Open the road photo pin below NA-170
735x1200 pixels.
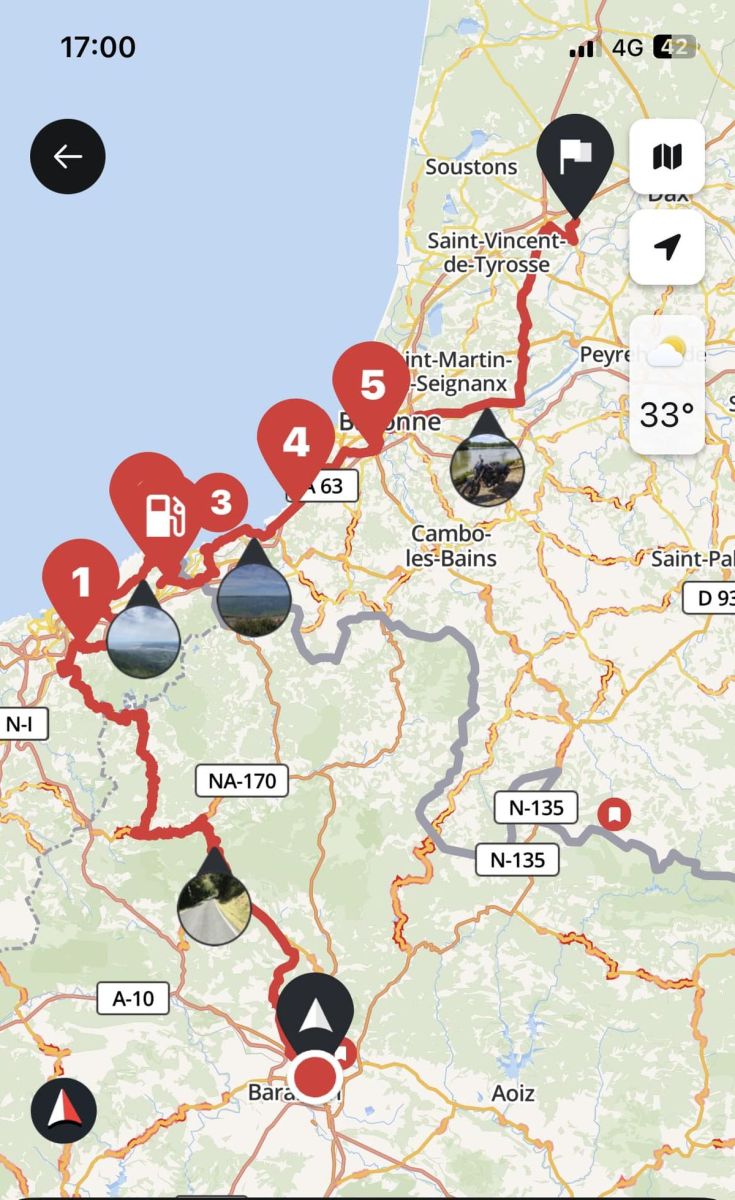tap(214, 908)
